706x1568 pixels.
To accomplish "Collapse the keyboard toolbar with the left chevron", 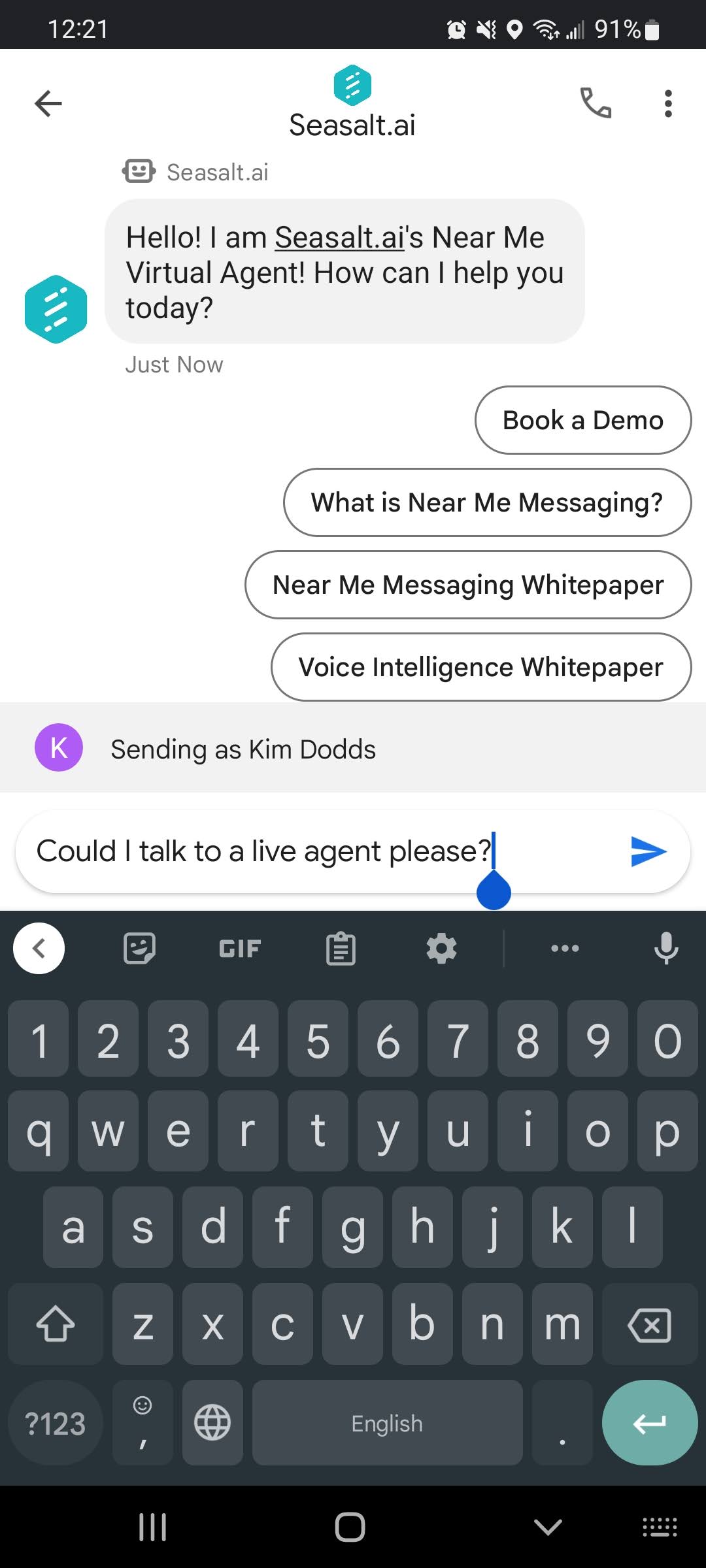I will [39, 948].
